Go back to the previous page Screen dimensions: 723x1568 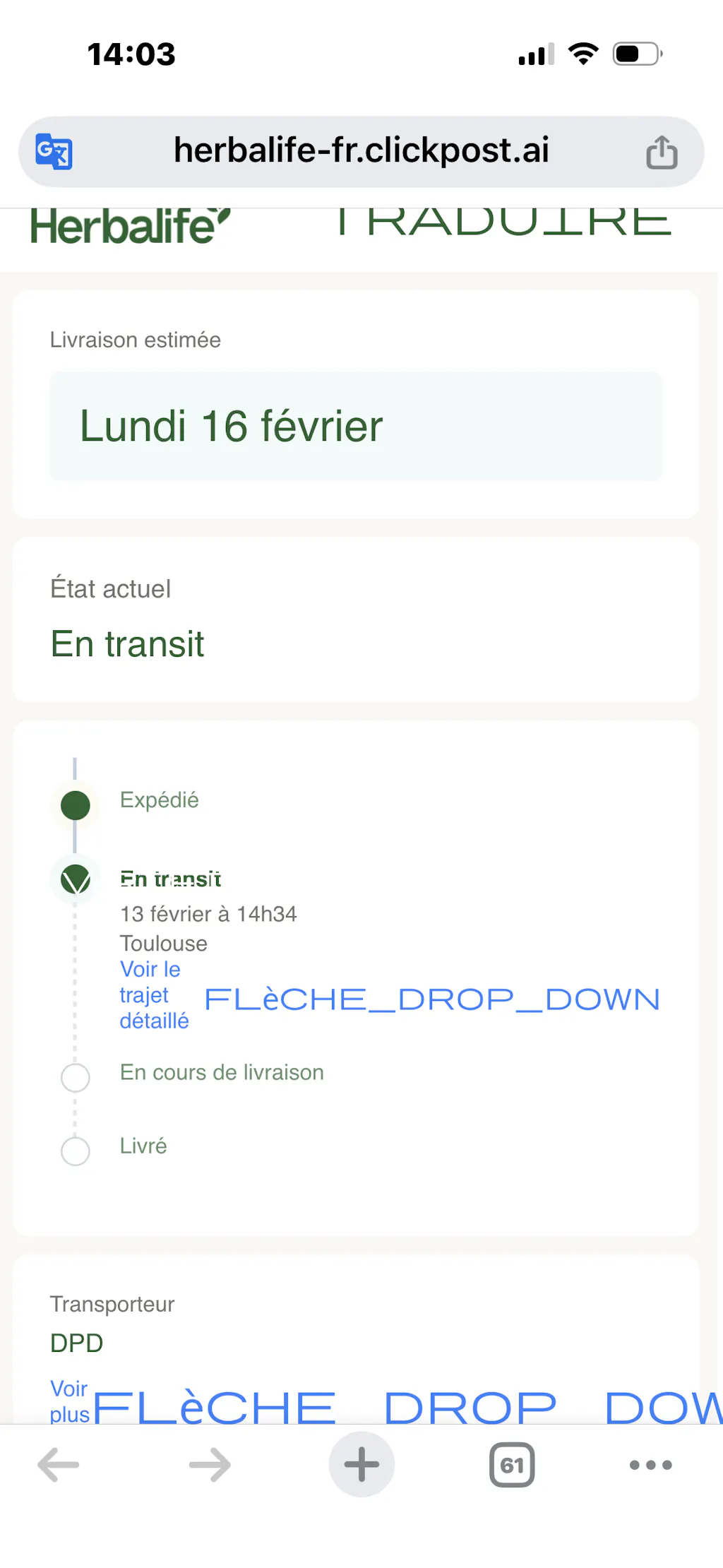pos(59,1464)
